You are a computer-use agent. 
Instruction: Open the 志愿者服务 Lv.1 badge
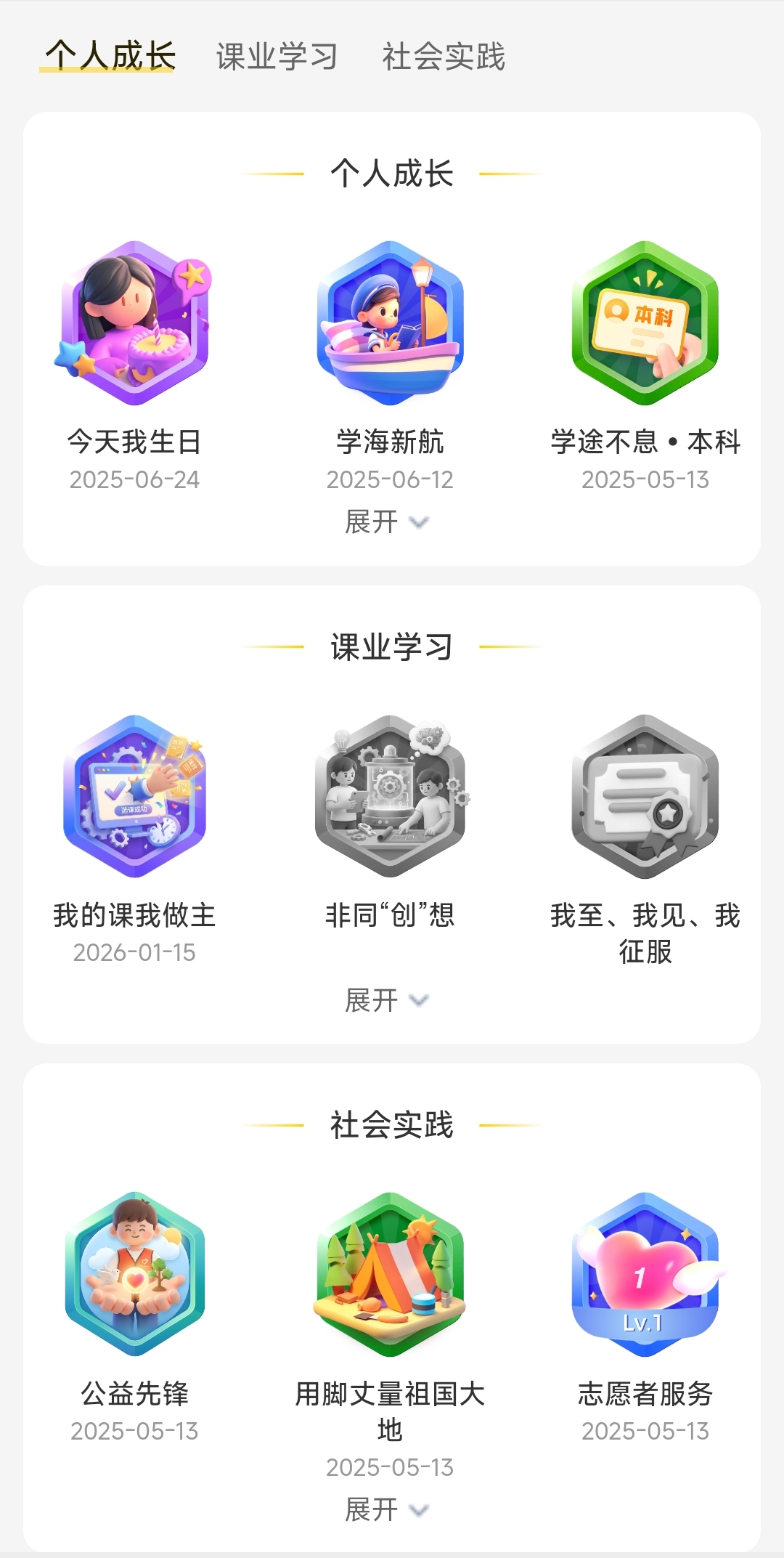coord(645,1274)
